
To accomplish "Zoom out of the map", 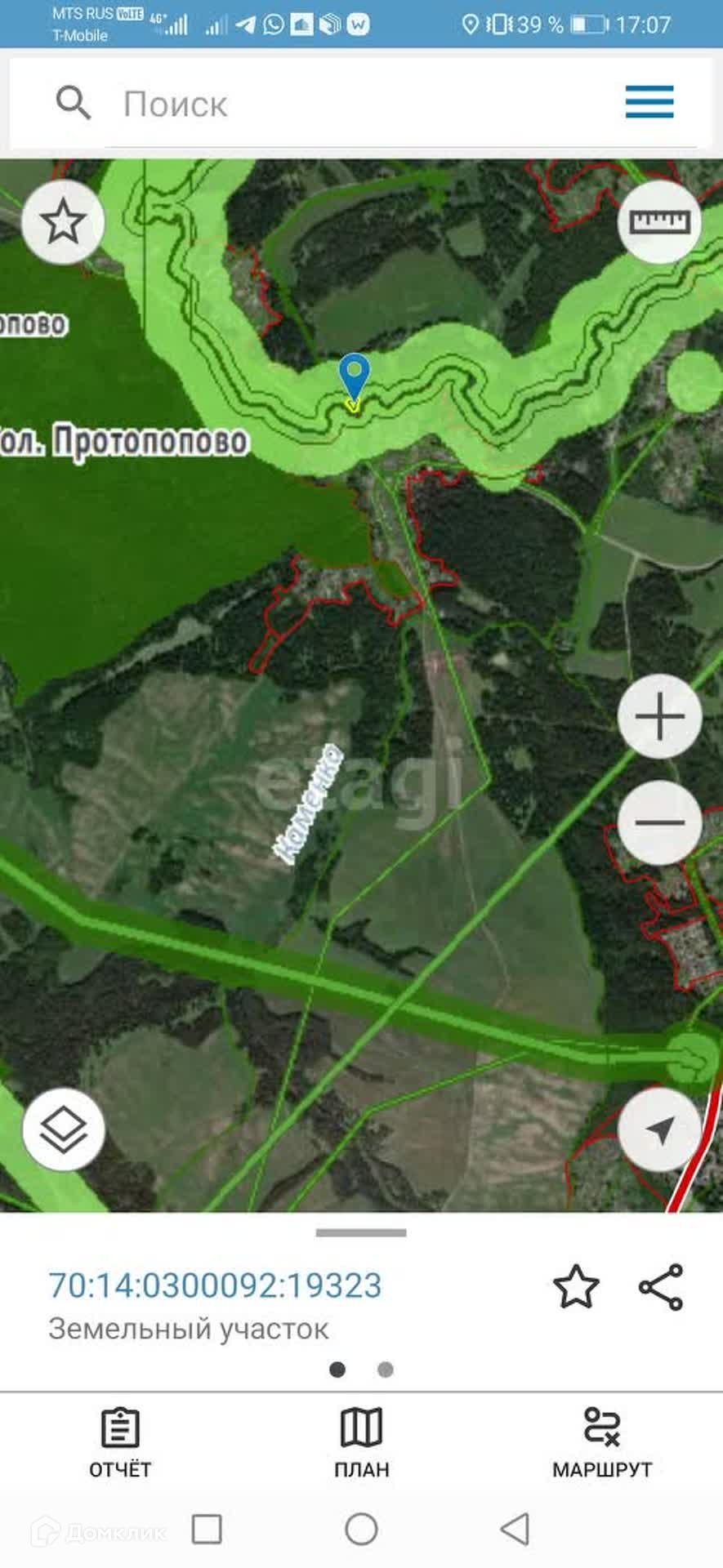I will pyautogui.click(x=659, y=822).
